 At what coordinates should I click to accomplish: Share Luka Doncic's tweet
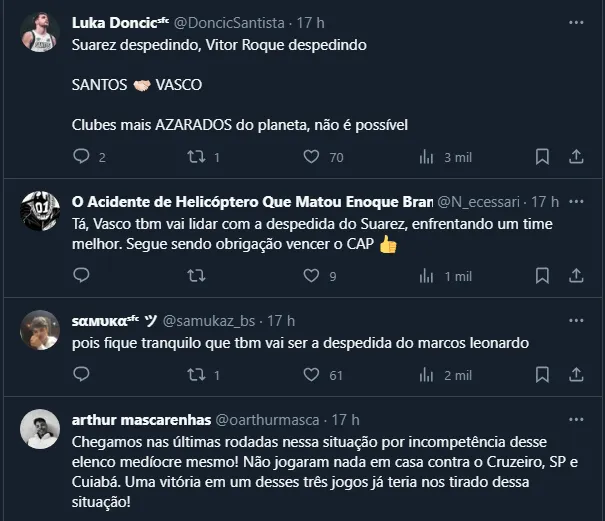click(x=576, y=157)
